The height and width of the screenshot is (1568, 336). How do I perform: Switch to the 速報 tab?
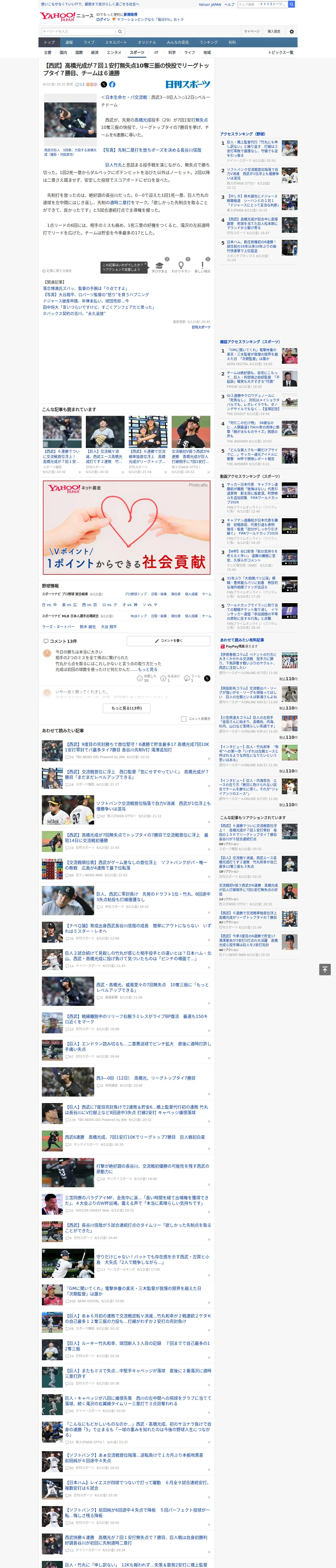point(69,43)
